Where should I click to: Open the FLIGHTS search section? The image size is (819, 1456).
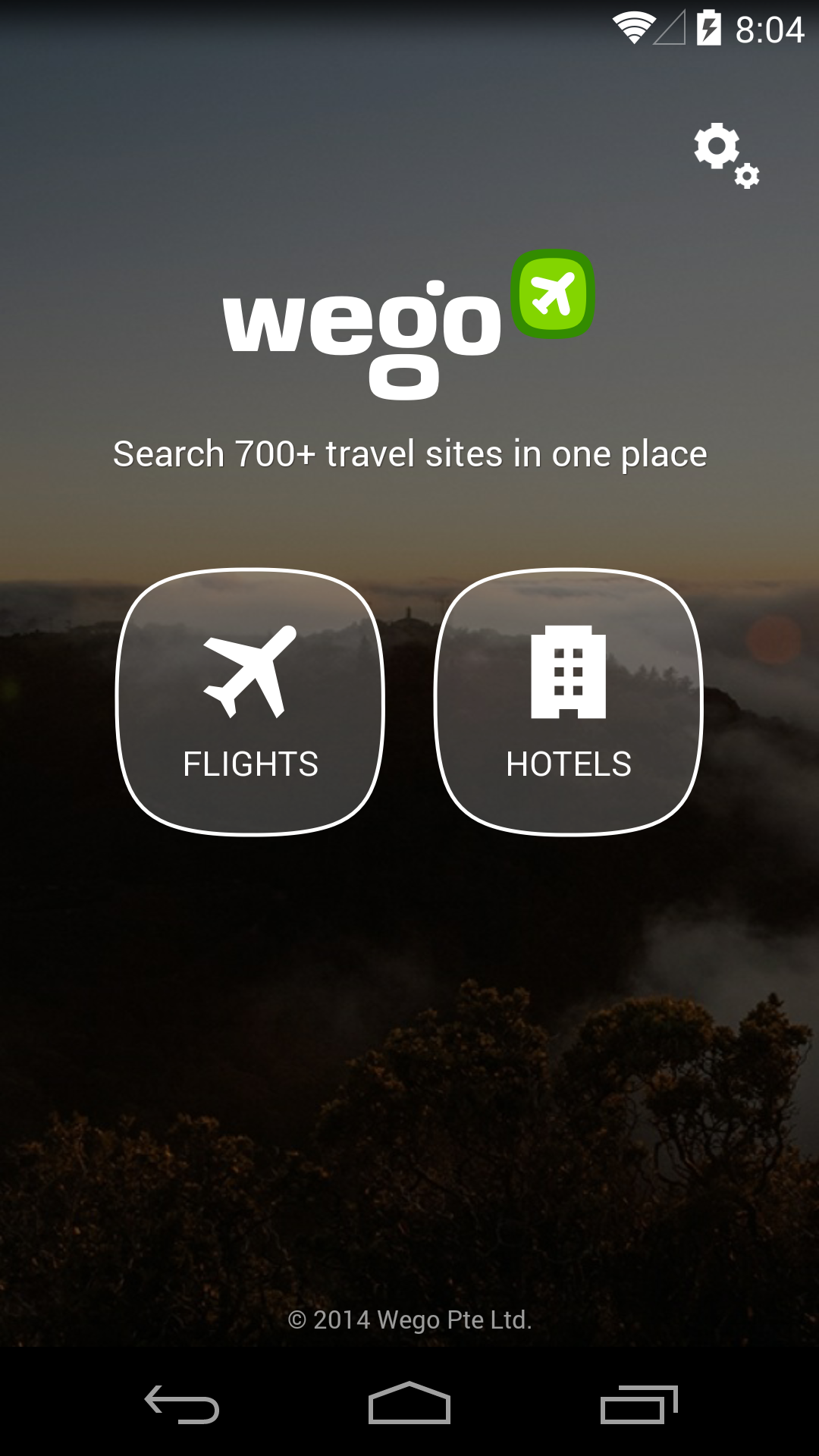pos(250,701)
